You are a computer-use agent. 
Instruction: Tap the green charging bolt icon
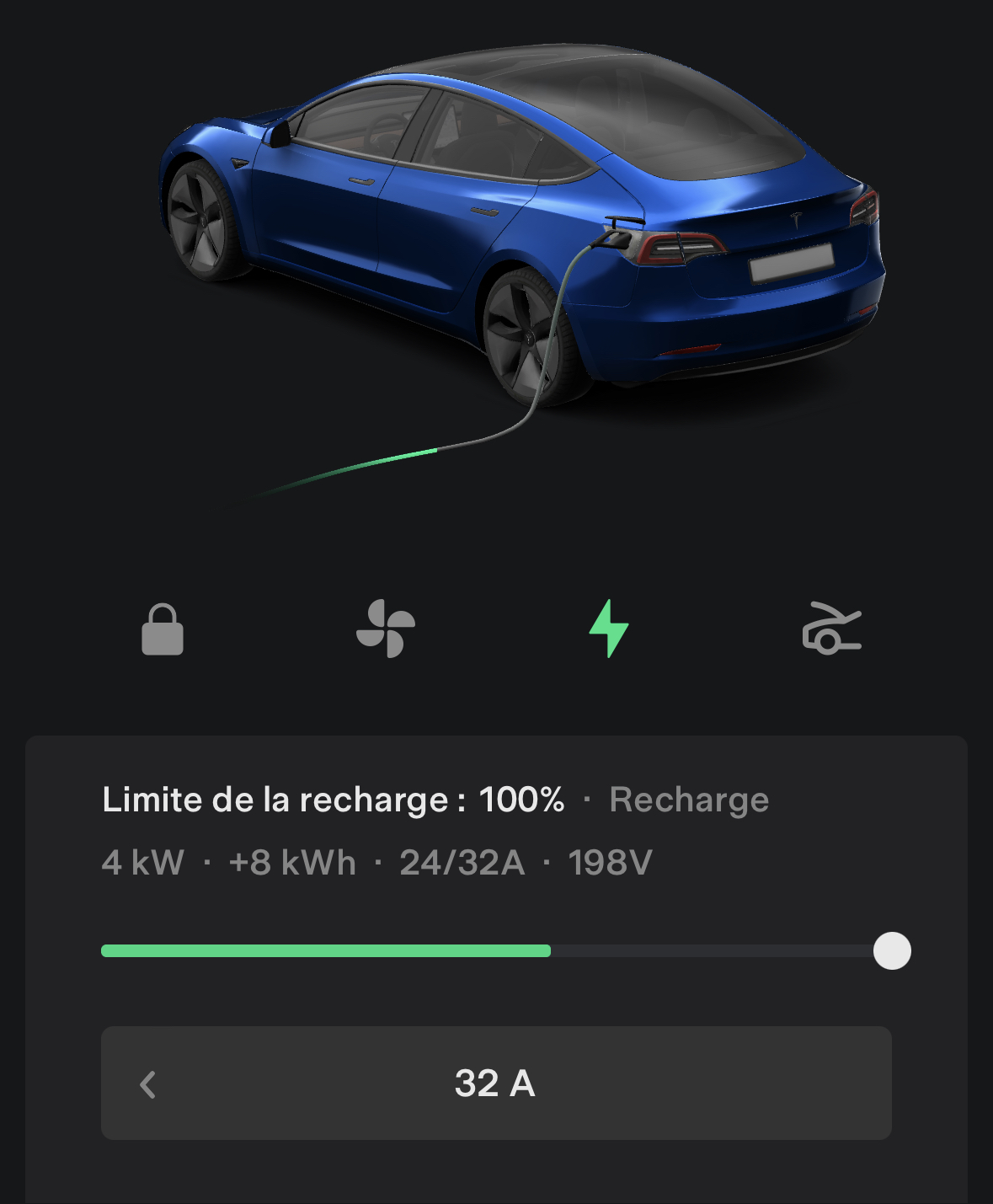(609, 629)
